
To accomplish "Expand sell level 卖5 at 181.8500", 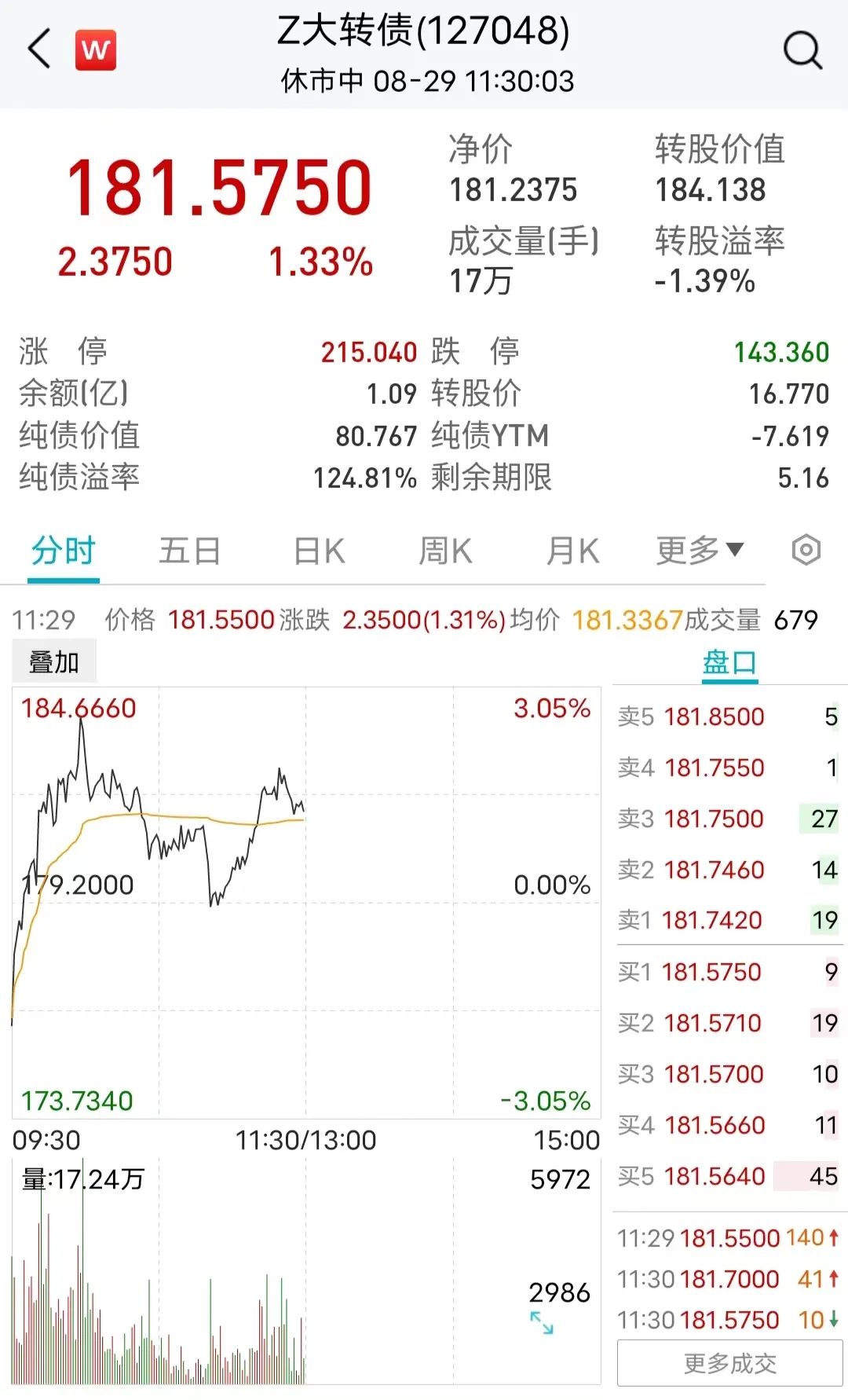I will [707, 716].
